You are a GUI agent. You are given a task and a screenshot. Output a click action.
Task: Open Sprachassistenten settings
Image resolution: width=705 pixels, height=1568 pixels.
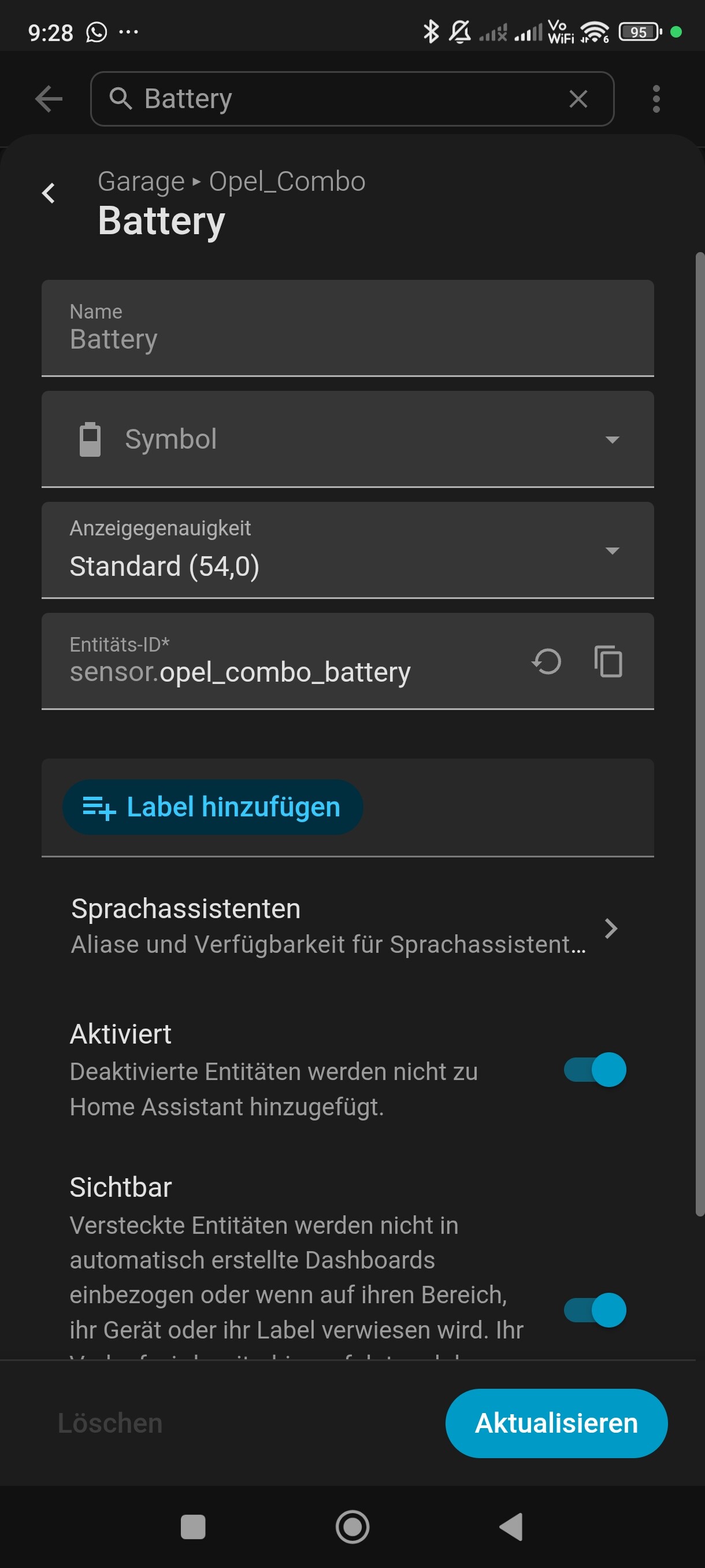tap(347, 926)
